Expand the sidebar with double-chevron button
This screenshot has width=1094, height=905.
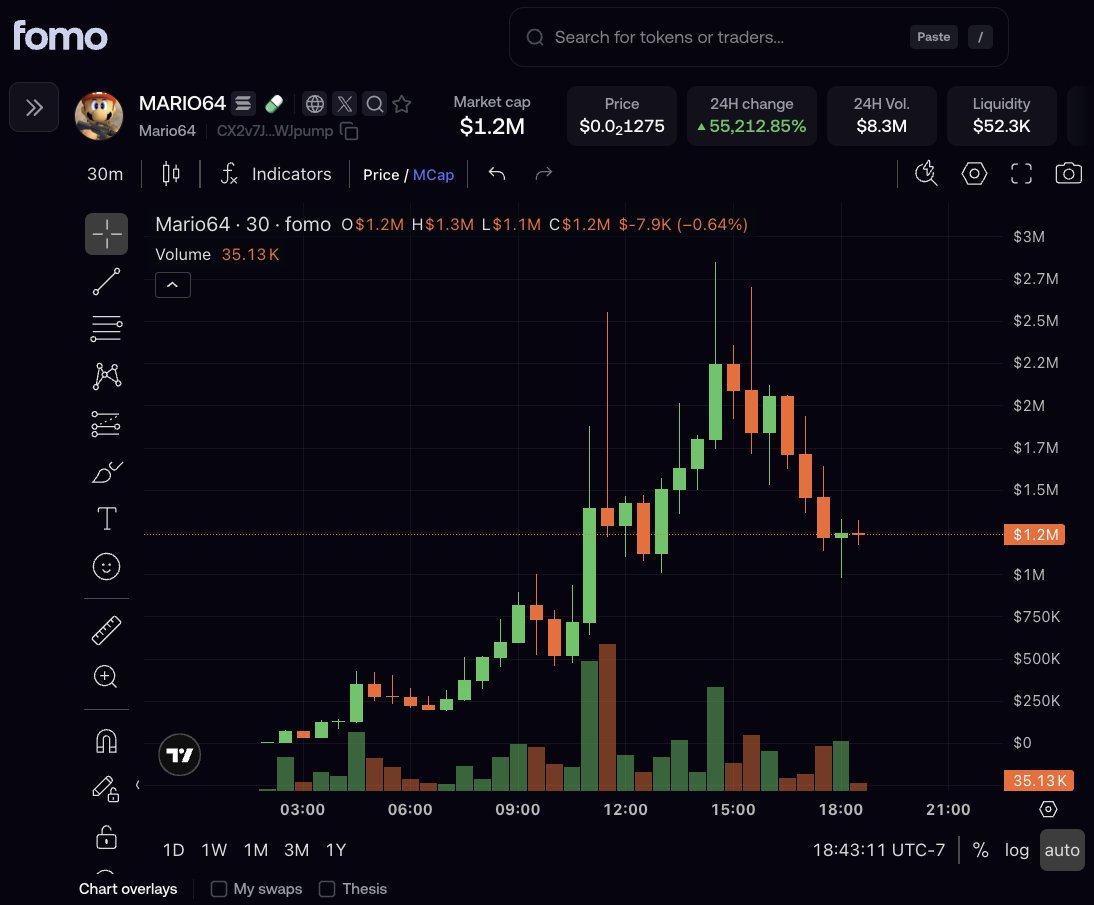click(33, 107)
